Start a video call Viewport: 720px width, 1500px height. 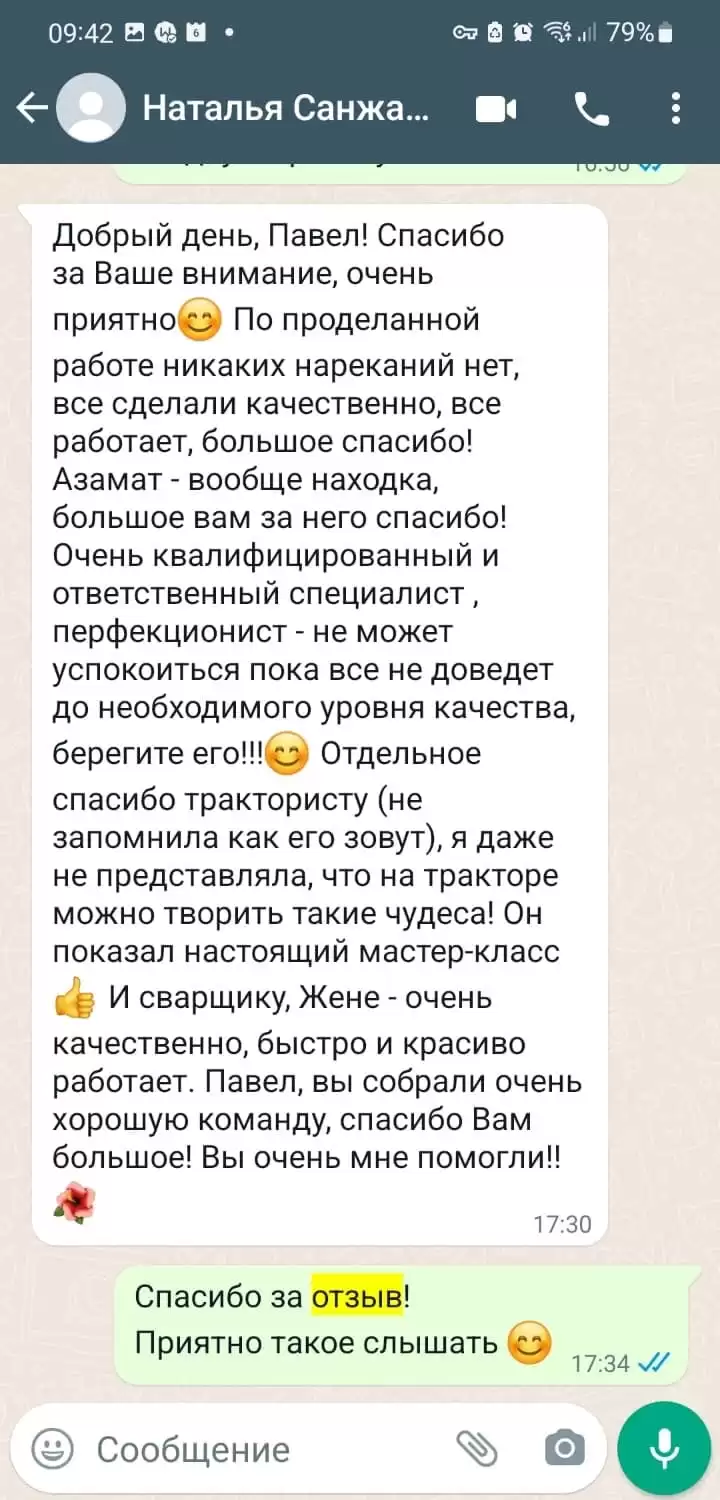pos(496,109)
